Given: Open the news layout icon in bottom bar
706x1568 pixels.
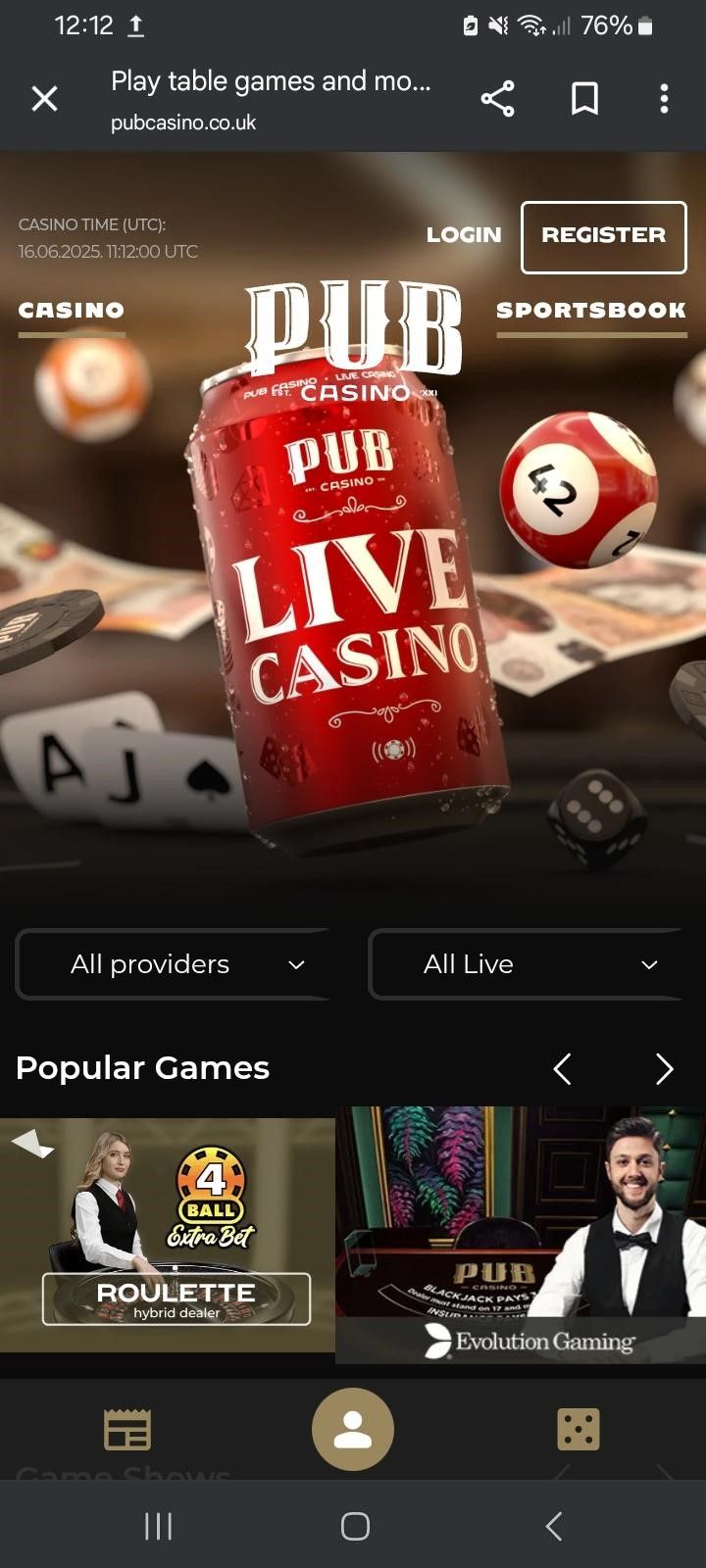Looking at the screenshot, I should [x=127, y=1429].
